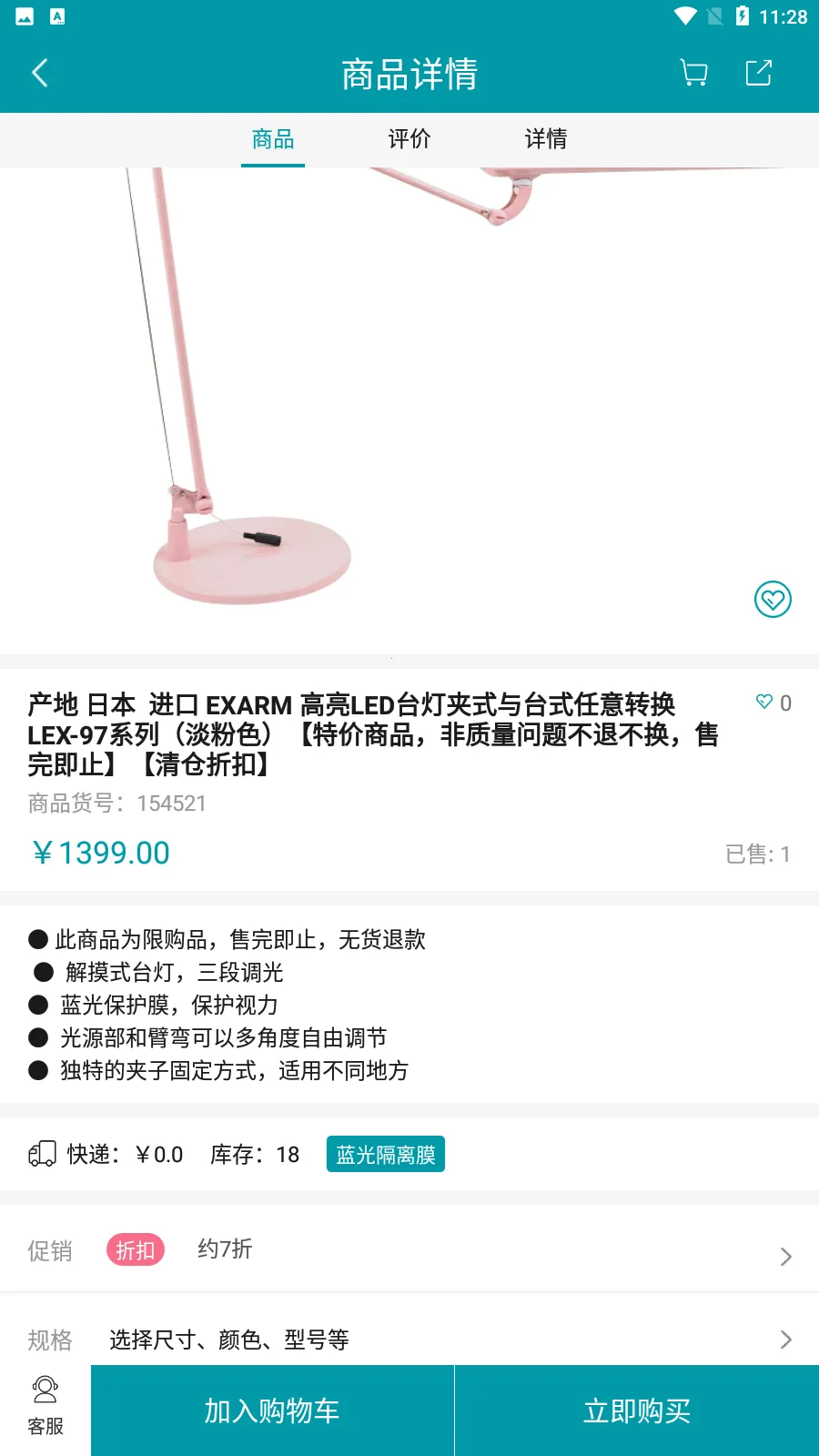Open the 约7折 discount details row
Viewport: 819px width, 1456px height.
224,1250
